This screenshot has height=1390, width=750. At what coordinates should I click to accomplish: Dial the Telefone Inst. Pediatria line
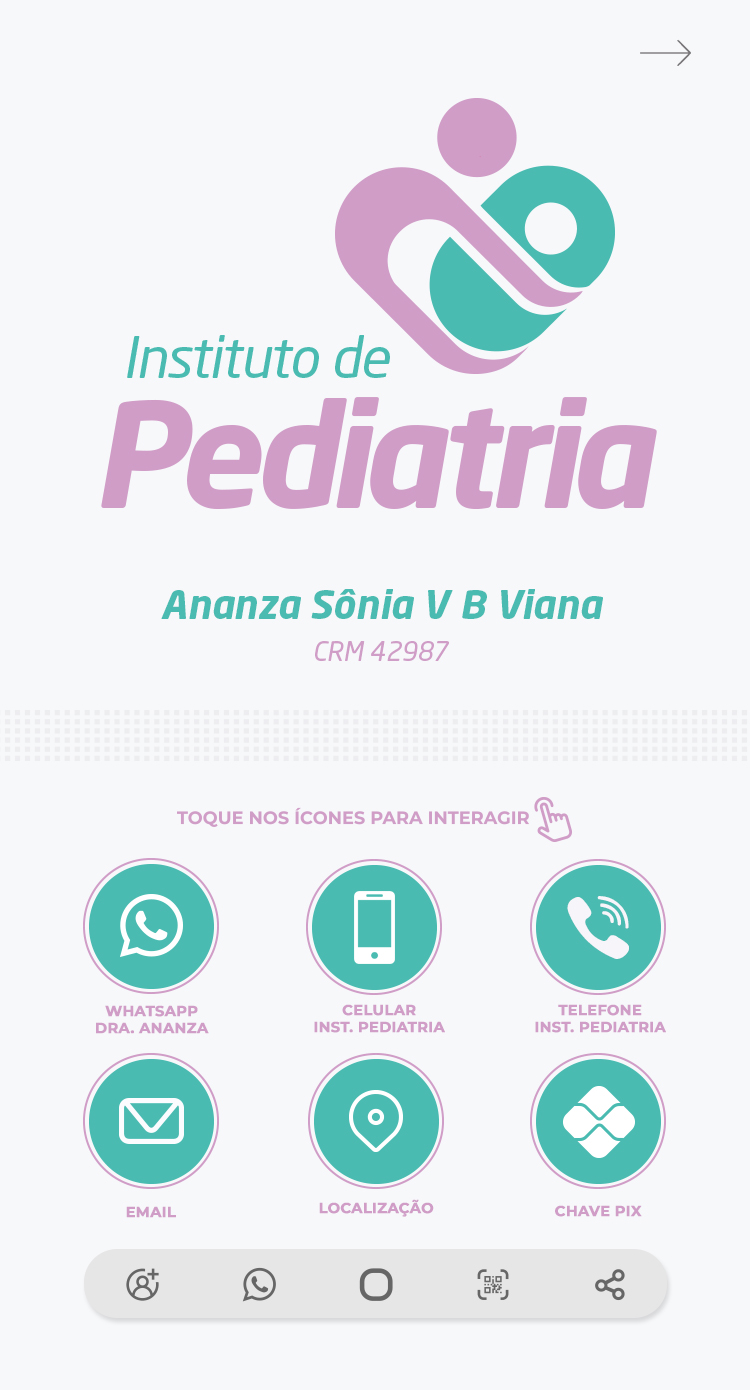pyautogui.click(x=598, y=927)
